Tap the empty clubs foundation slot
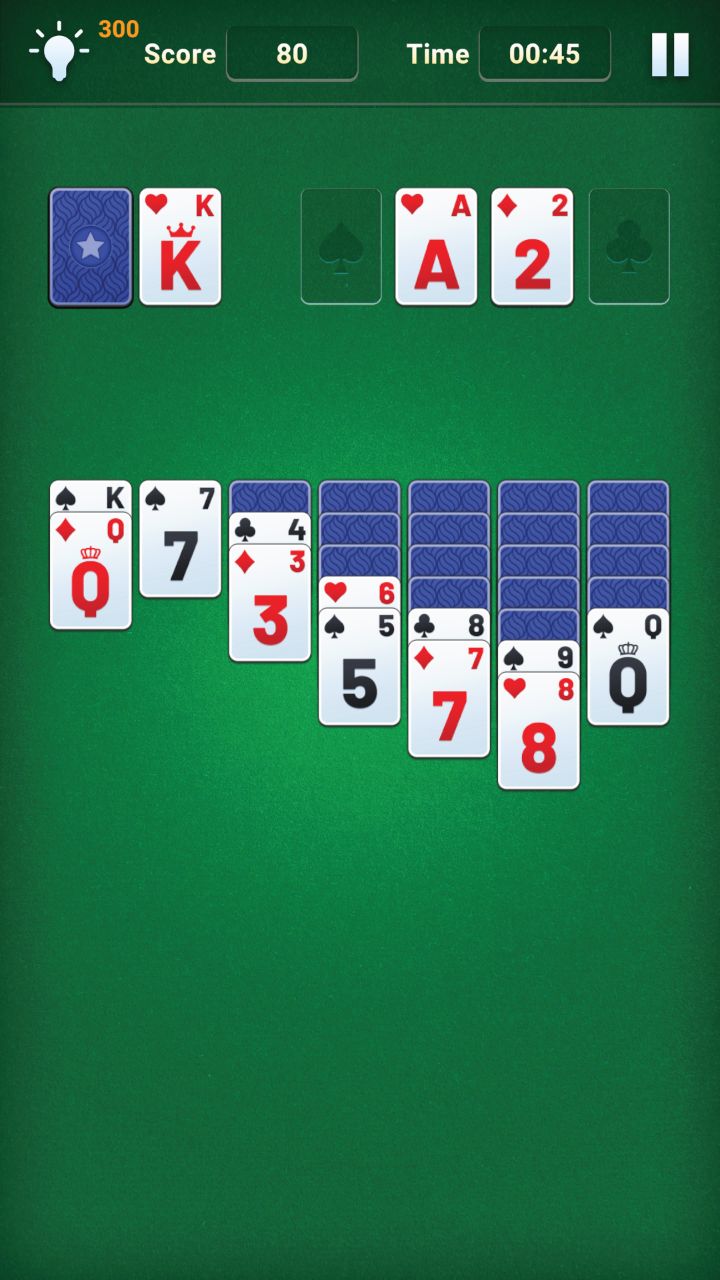The width and height of the screenshot is (720, 1280). pyautogui.click(x=629, y=246)
